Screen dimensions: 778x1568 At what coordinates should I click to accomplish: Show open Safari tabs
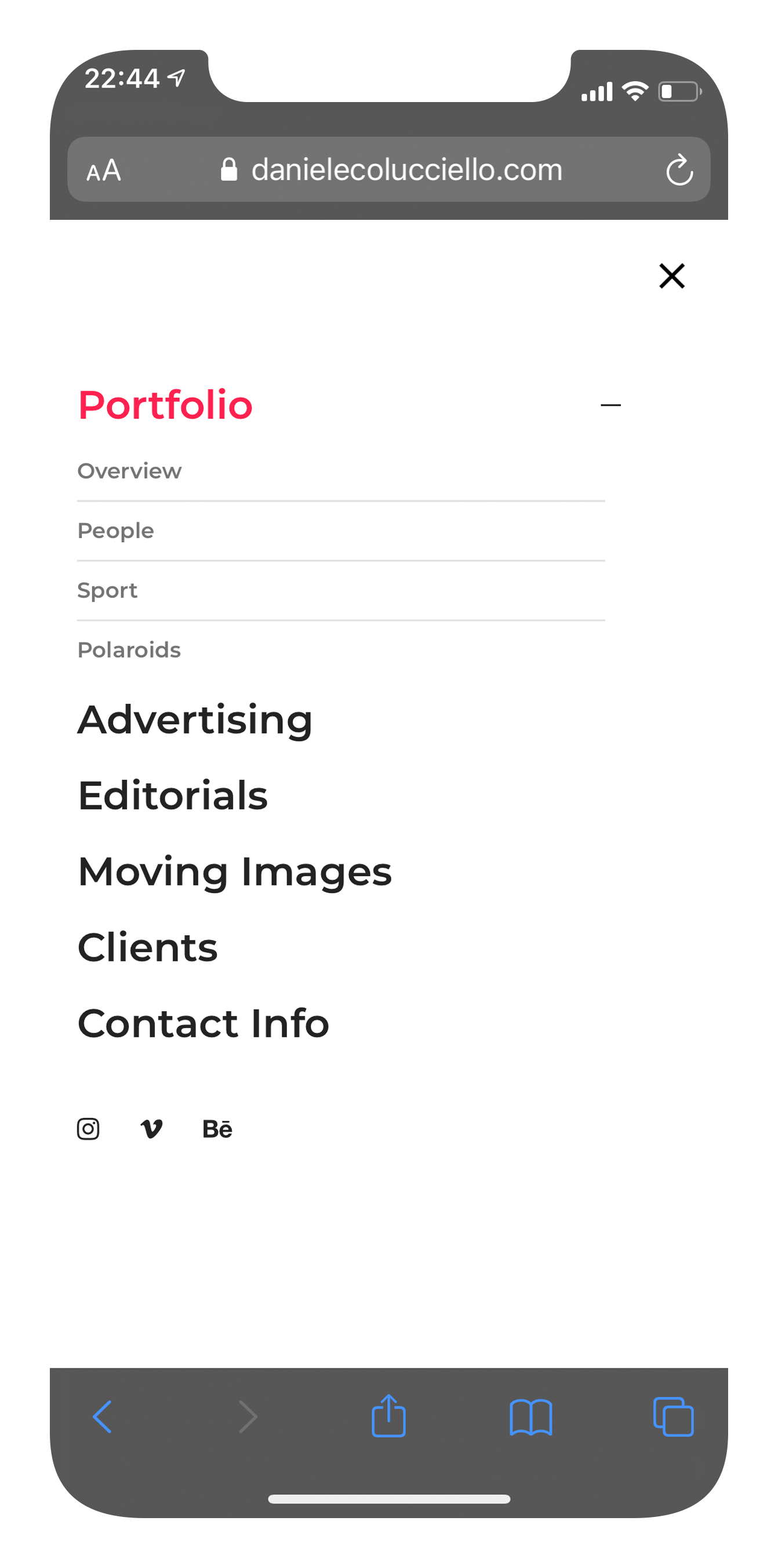coord(673,1417)
